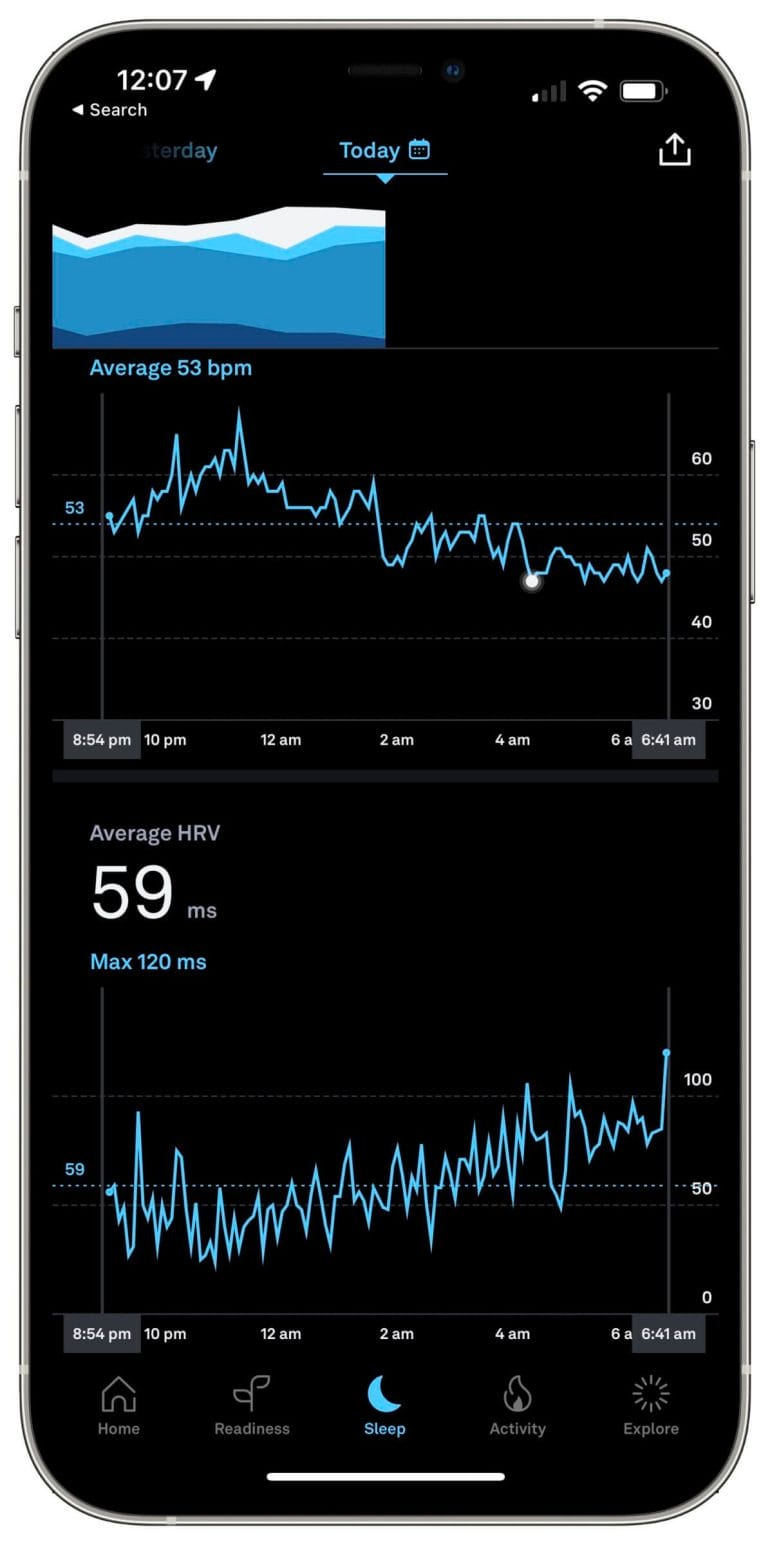Open the Explore tab

(651, 1406)
